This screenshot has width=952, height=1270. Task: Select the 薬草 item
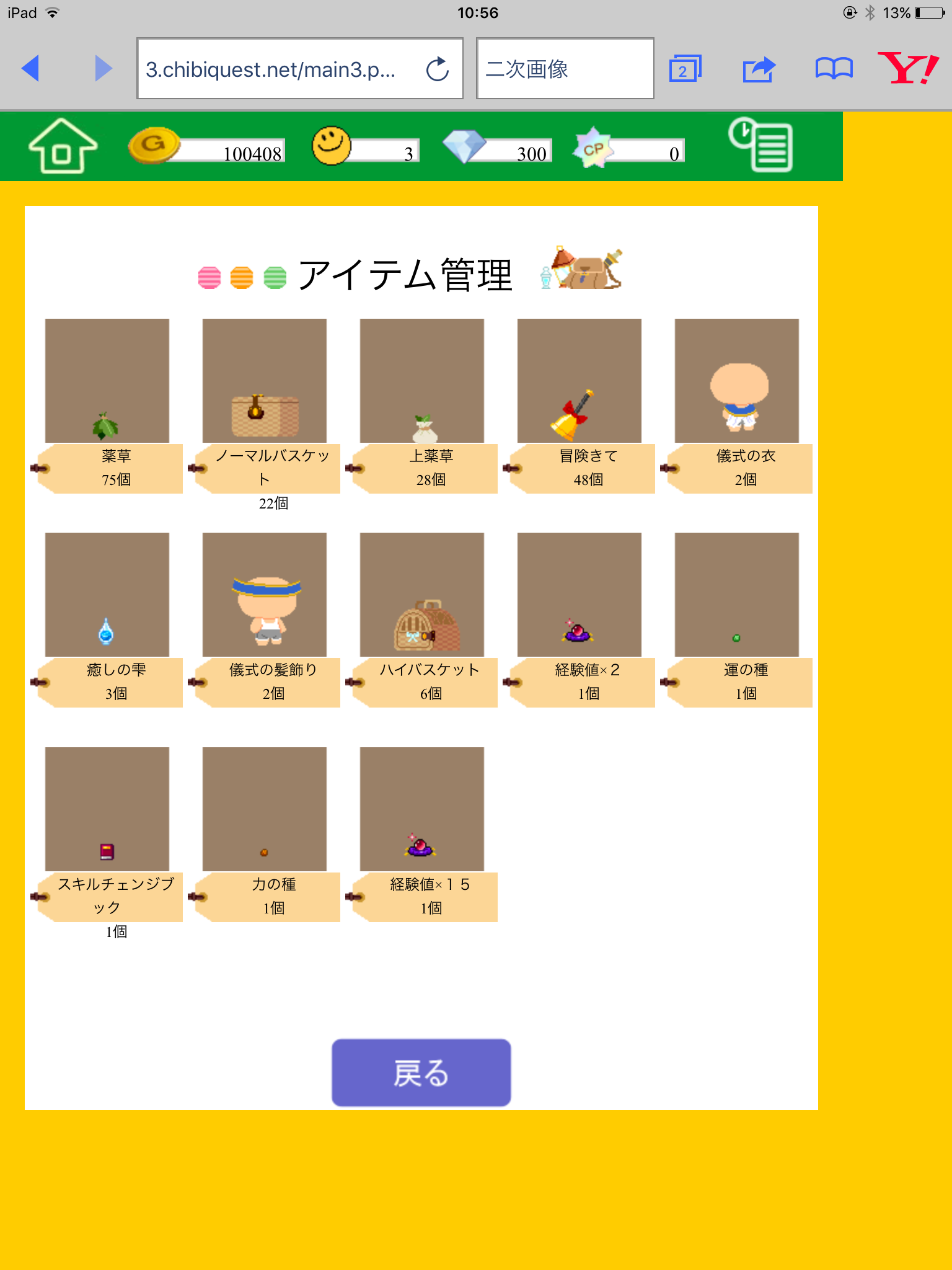click(107, 381)
